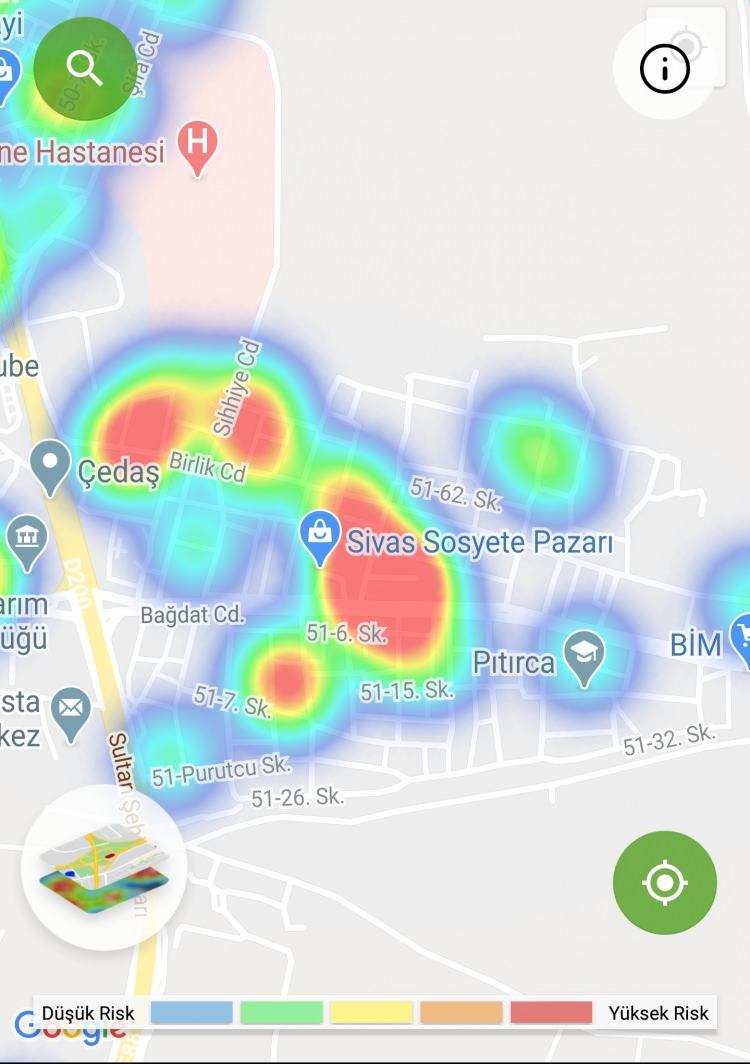Switch map layer type
This screenshot has width=750, height=1064.
(104, 867)
